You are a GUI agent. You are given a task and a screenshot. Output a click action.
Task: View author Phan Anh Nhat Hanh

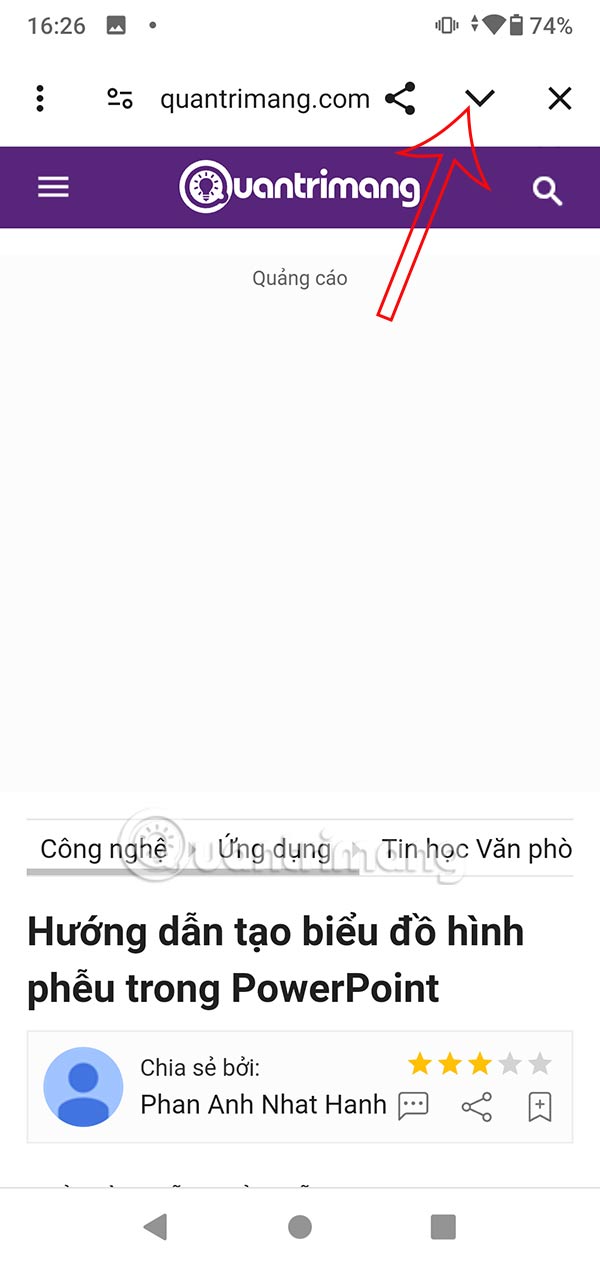(x=263, y=1104)
